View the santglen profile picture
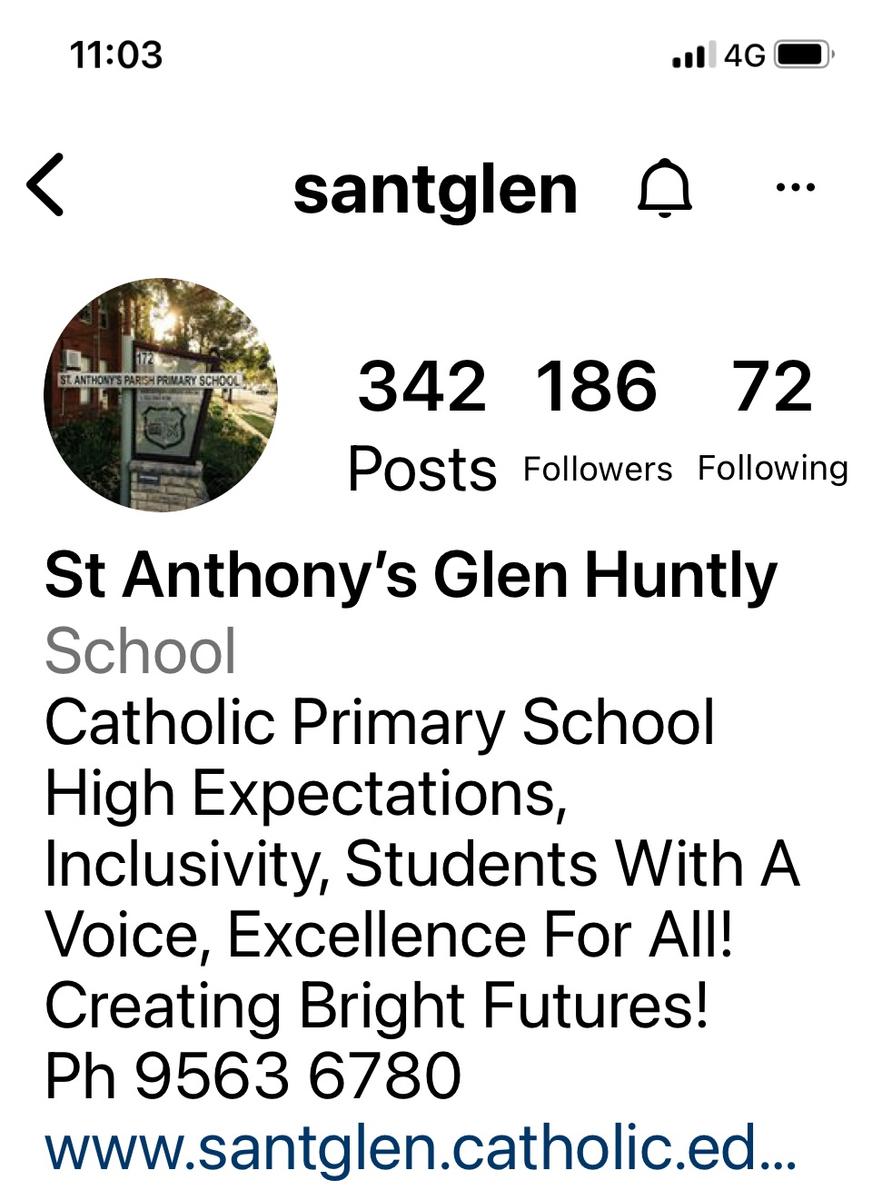 tap(161, 394)
